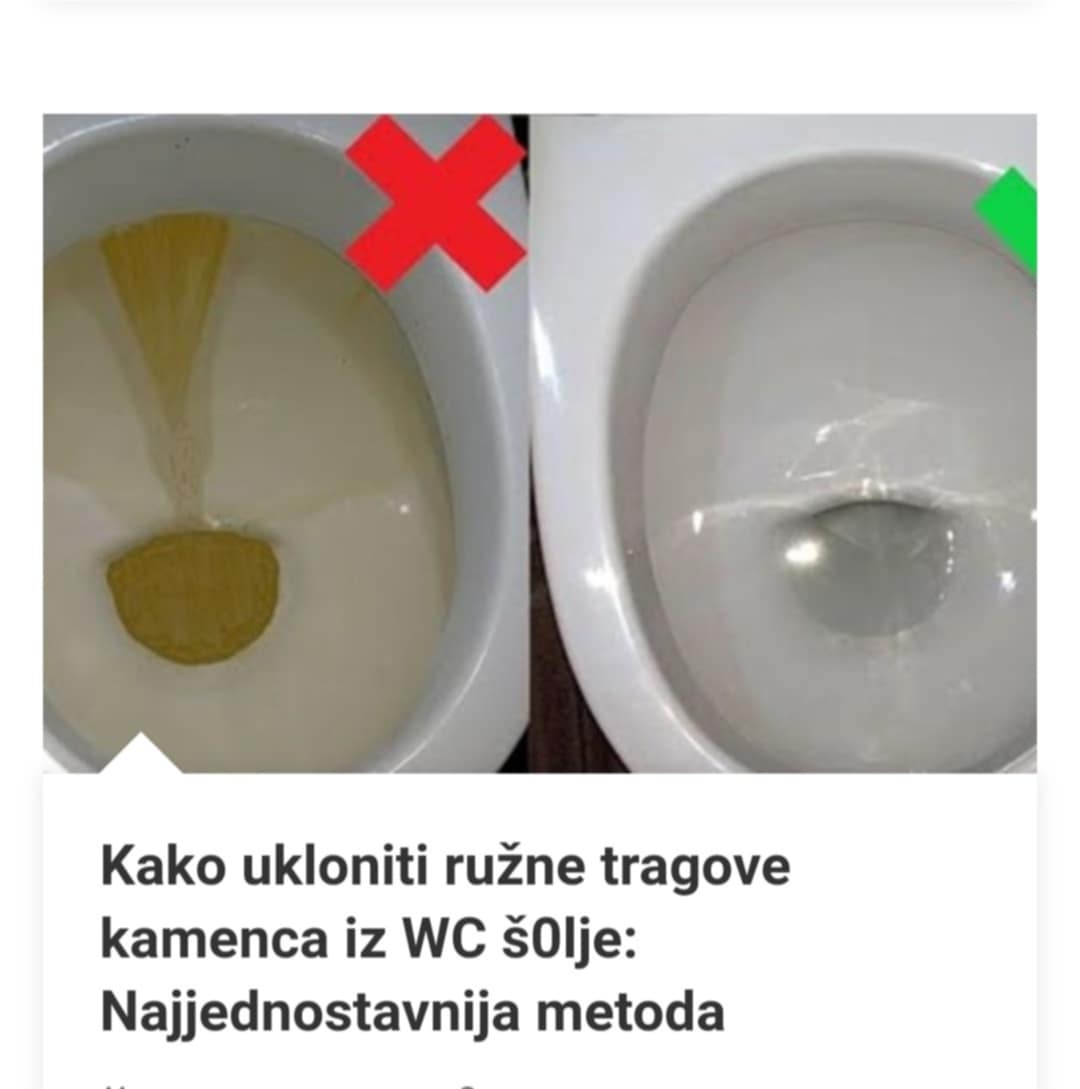The height and width of the screenshot is (1089, 1080).
Task: Open the toilet limescale article image
Action: click(539, 443)
